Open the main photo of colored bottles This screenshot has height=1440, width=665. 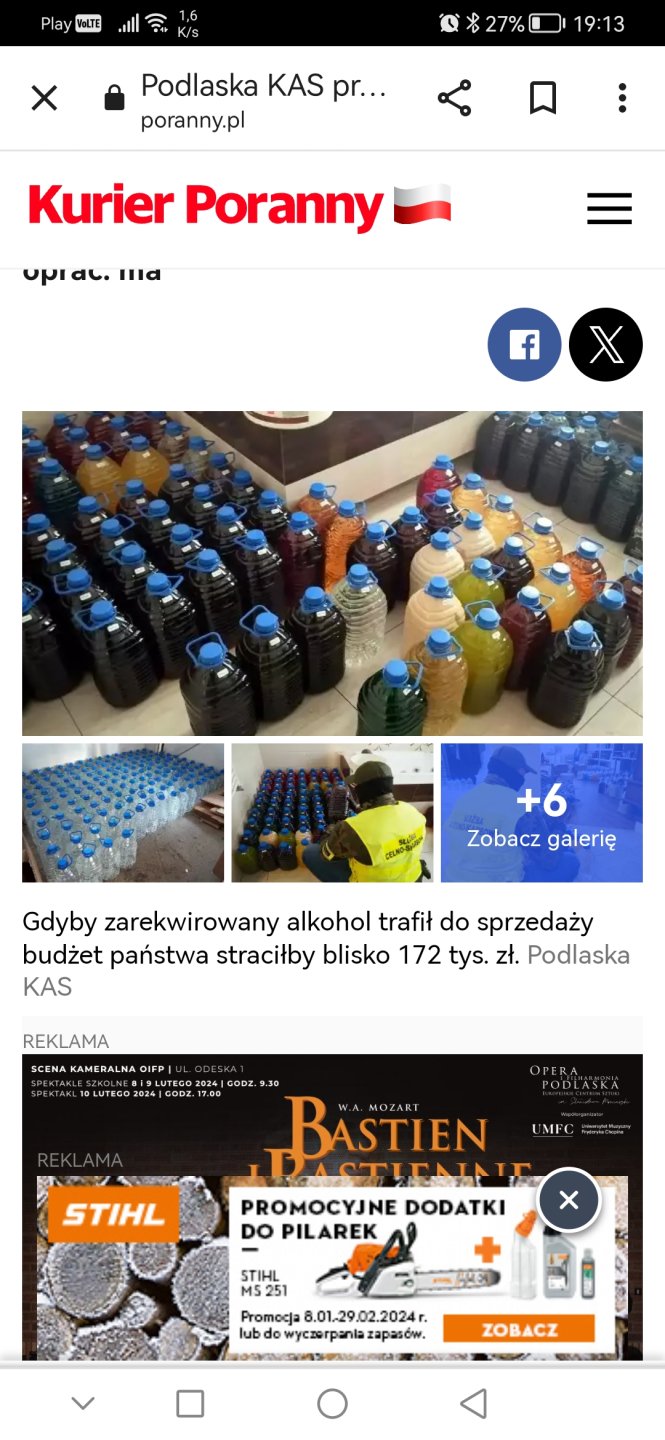pos(332,573)
